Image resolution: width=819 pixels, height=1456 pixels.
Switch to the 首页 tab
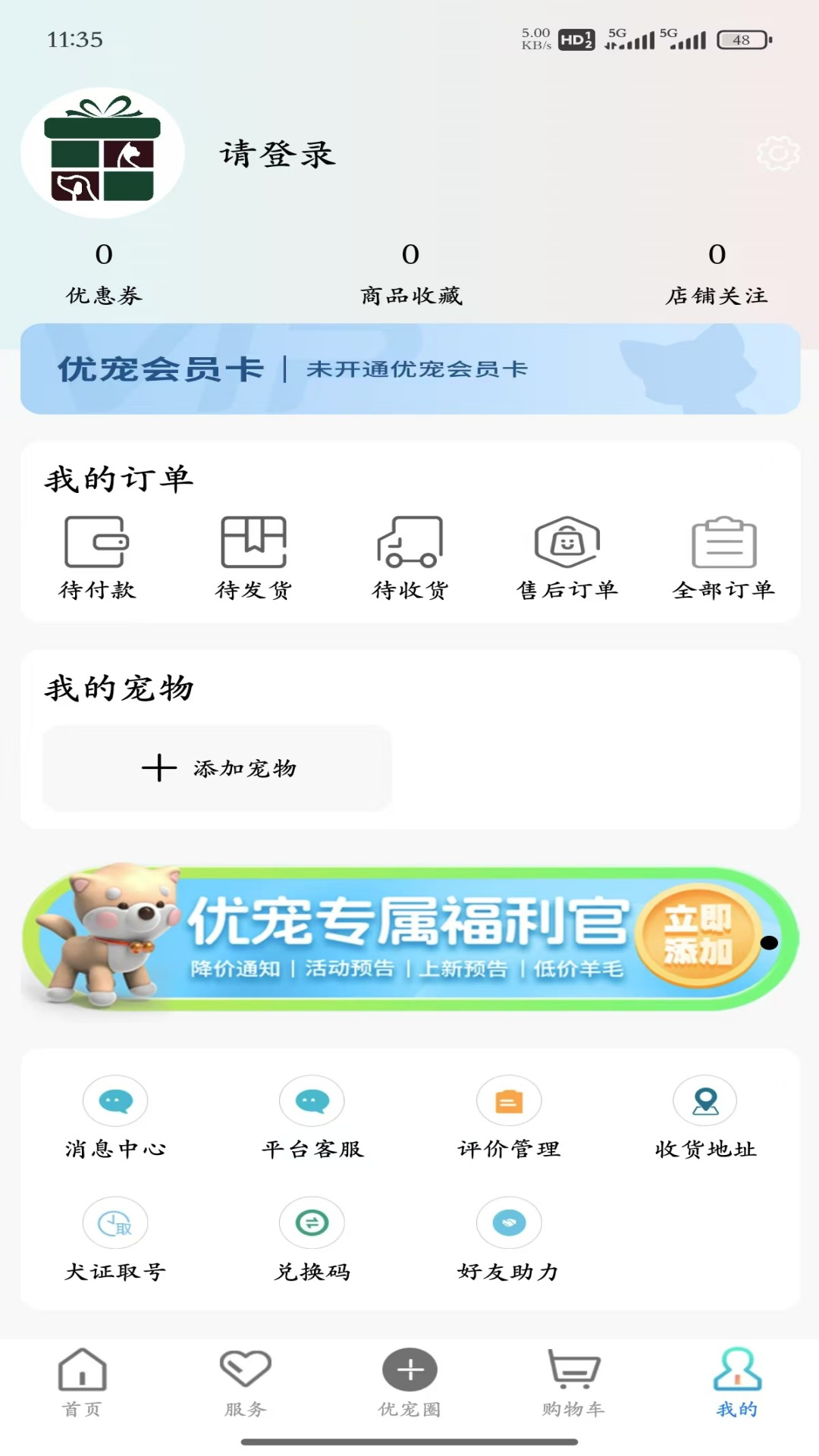click(82, 1383)
